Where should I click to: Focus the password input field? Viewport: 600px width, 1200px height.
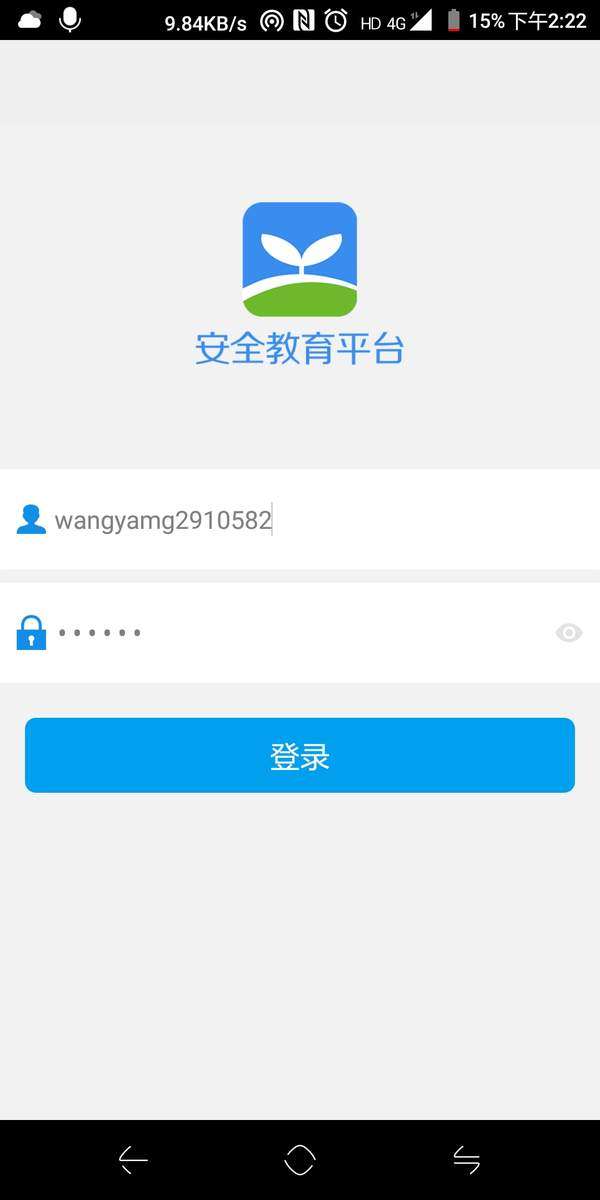coord(300,633)
